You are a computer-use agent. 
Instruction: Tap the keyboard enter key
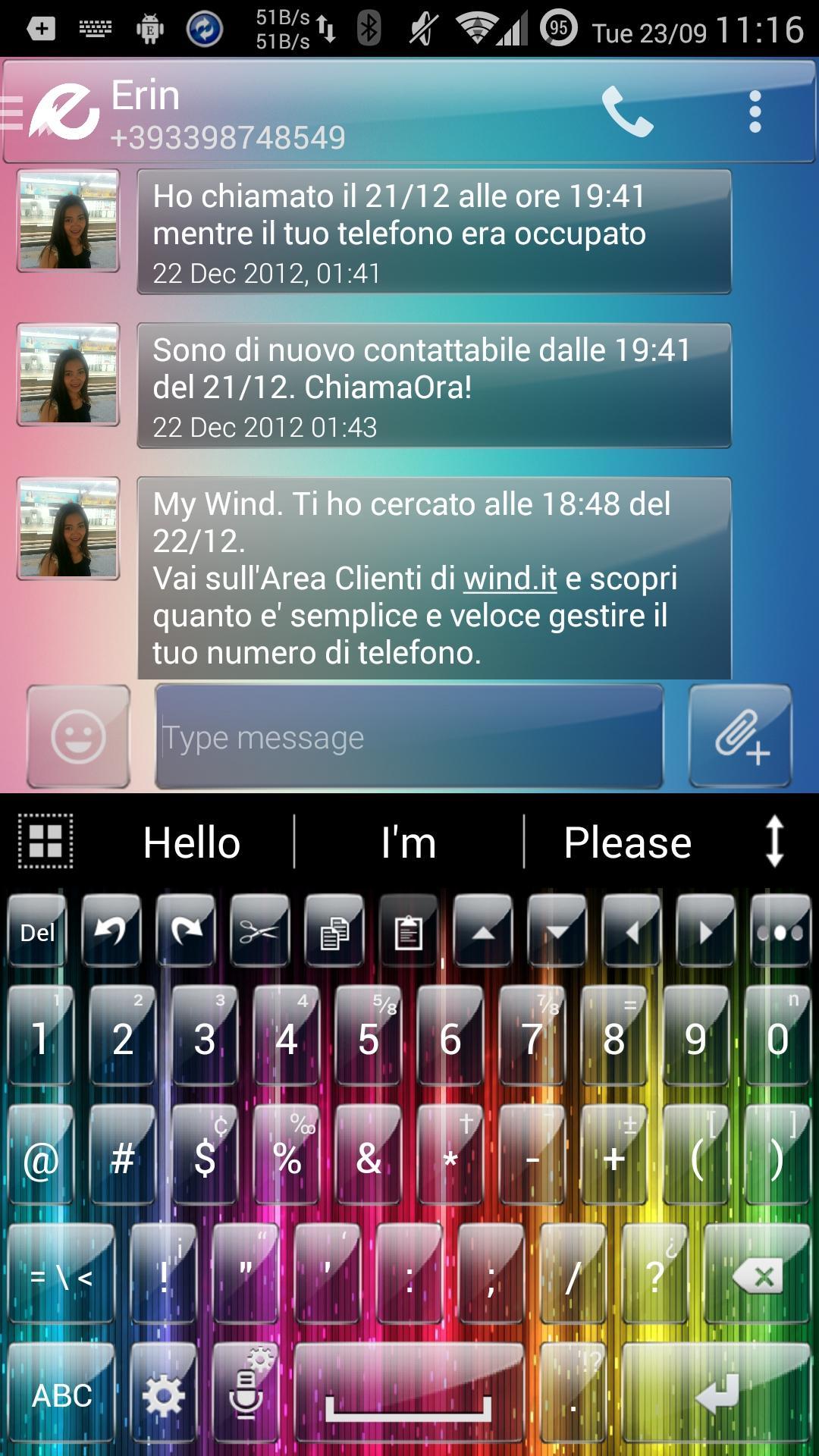(716, 1395)
